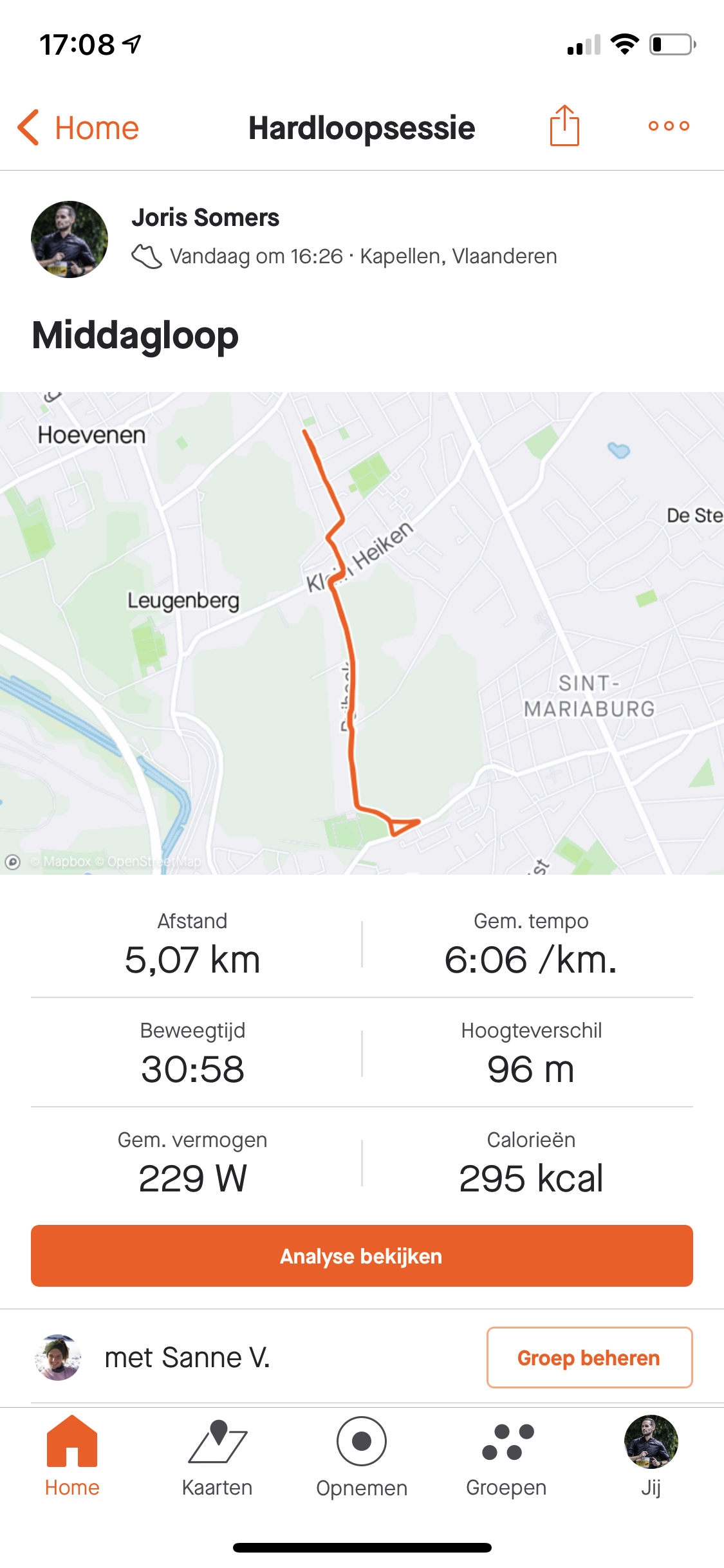Open map attribution info icon
724x1568 pixels.
coord(12,862)
